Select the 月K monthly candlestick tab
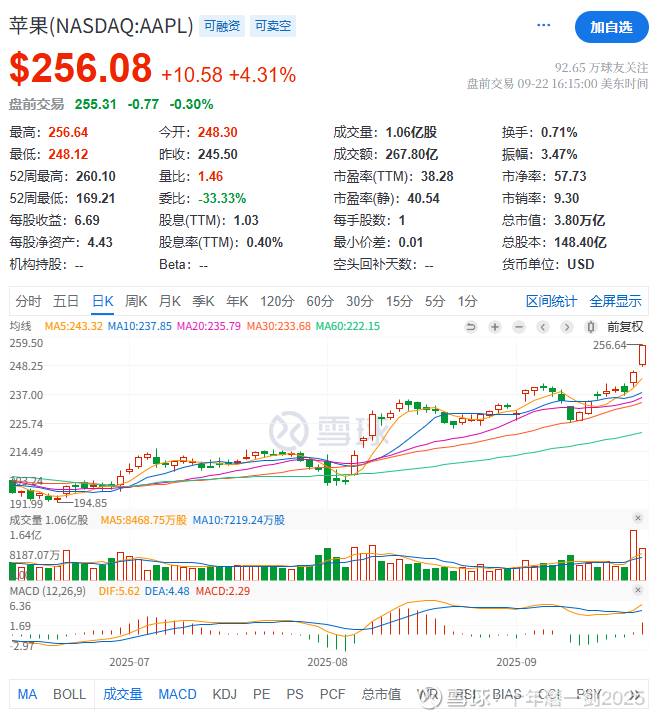The width and height of the screenshot is (664, 718). pyautogui.click(x=170, y=301)
